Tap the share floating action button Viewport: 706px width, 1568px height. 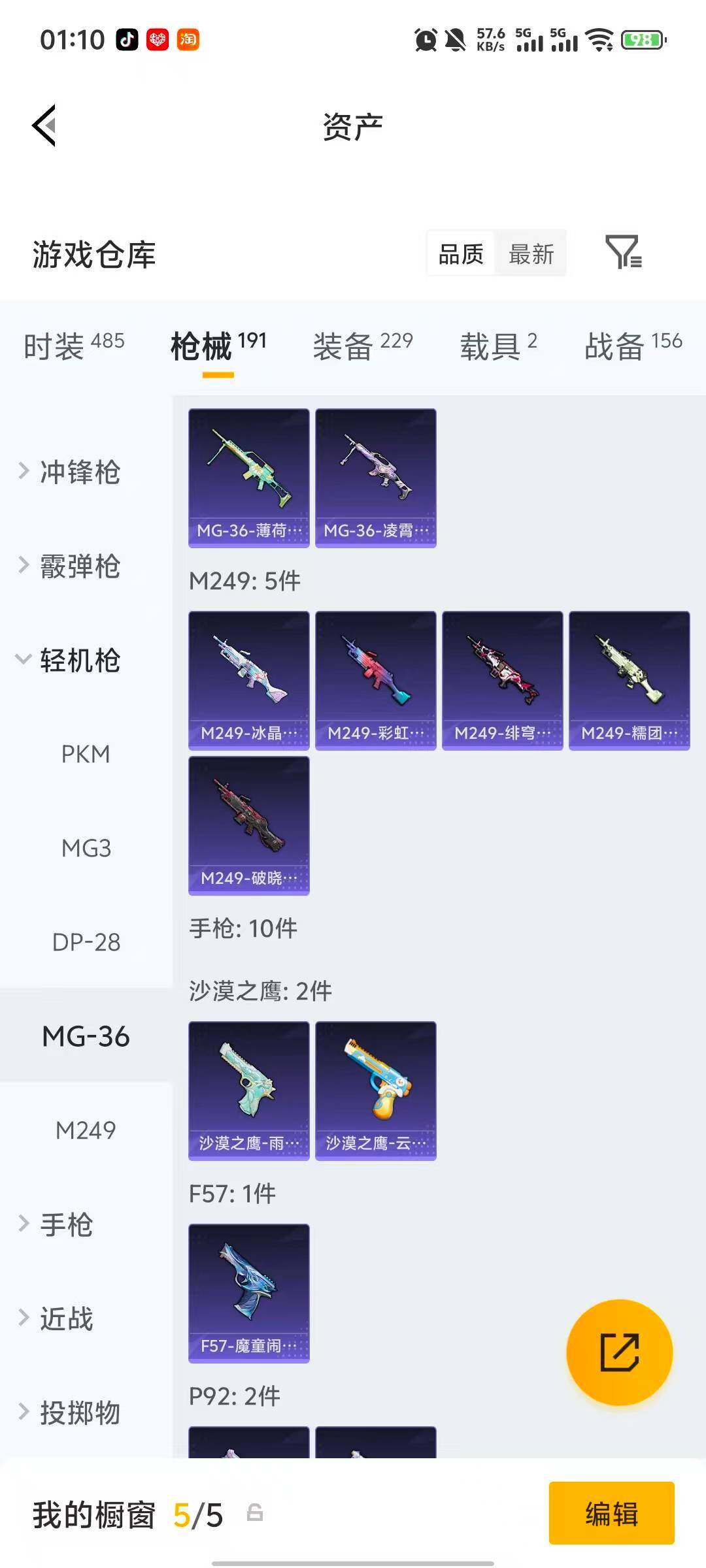tap(618, 1353)
